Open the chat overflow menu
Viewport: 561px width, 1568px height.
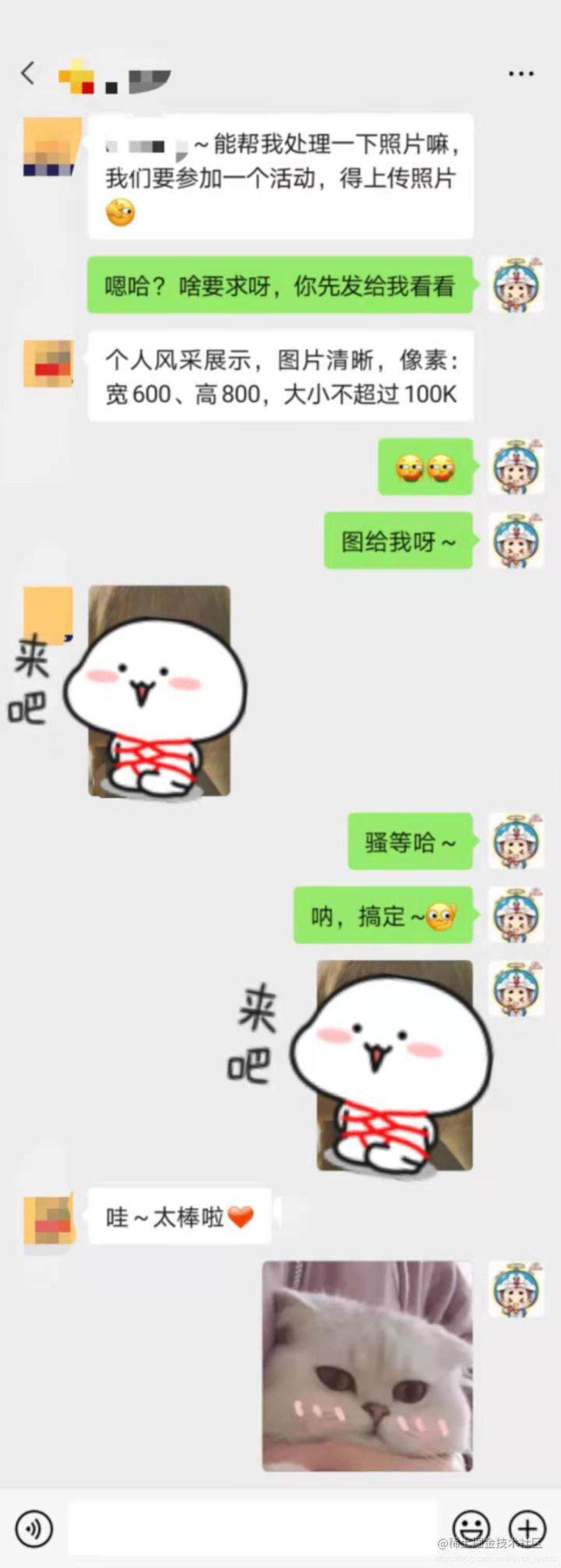click(x=520, y=74)
